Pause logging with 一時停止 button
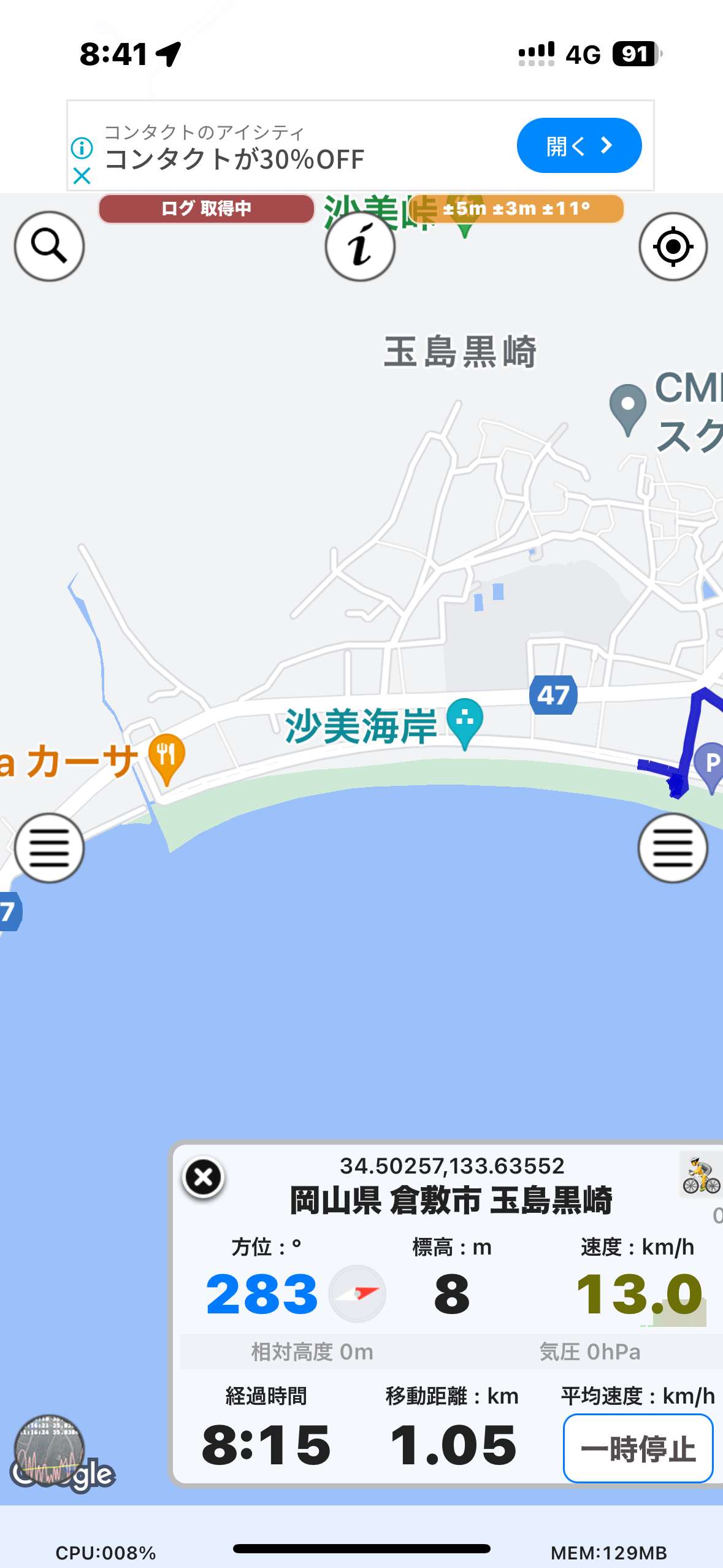Viewport: 723px width, 1568px height. coord(638,1448)
